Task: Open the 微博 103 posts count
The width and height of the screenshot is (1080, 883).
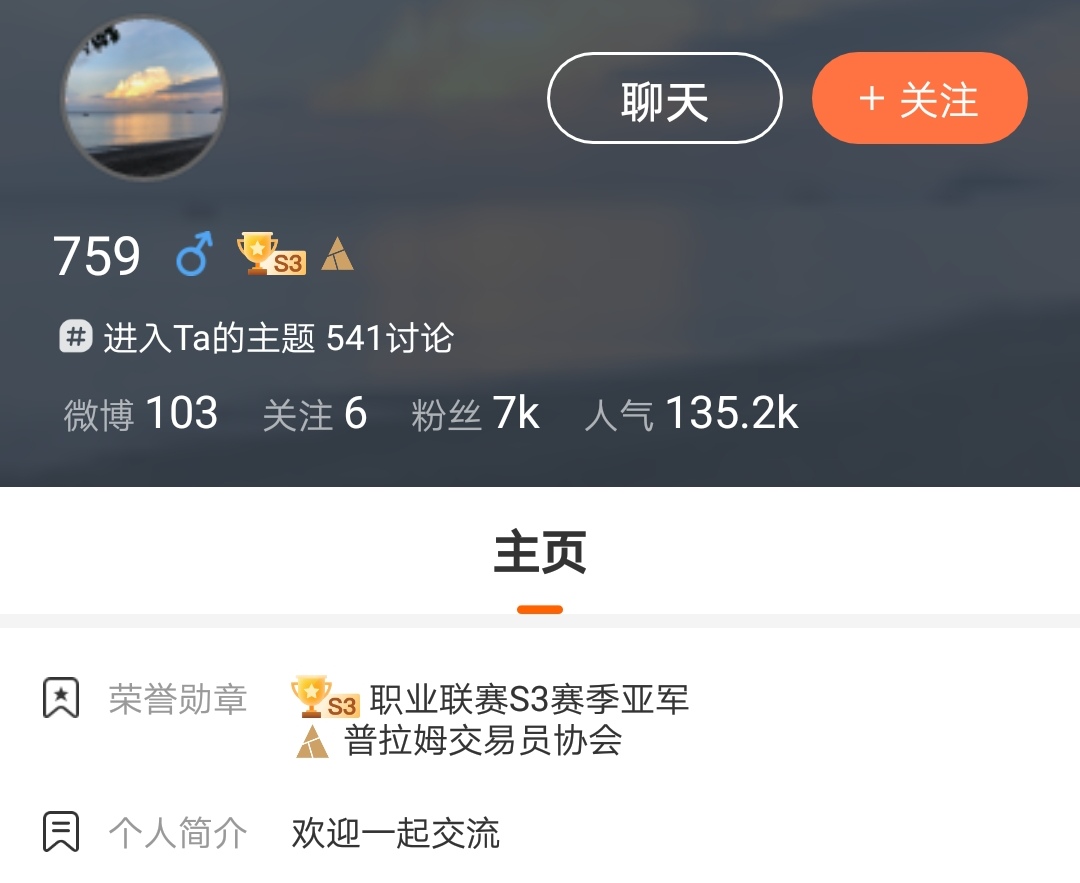Action: (x=141, y=414)
